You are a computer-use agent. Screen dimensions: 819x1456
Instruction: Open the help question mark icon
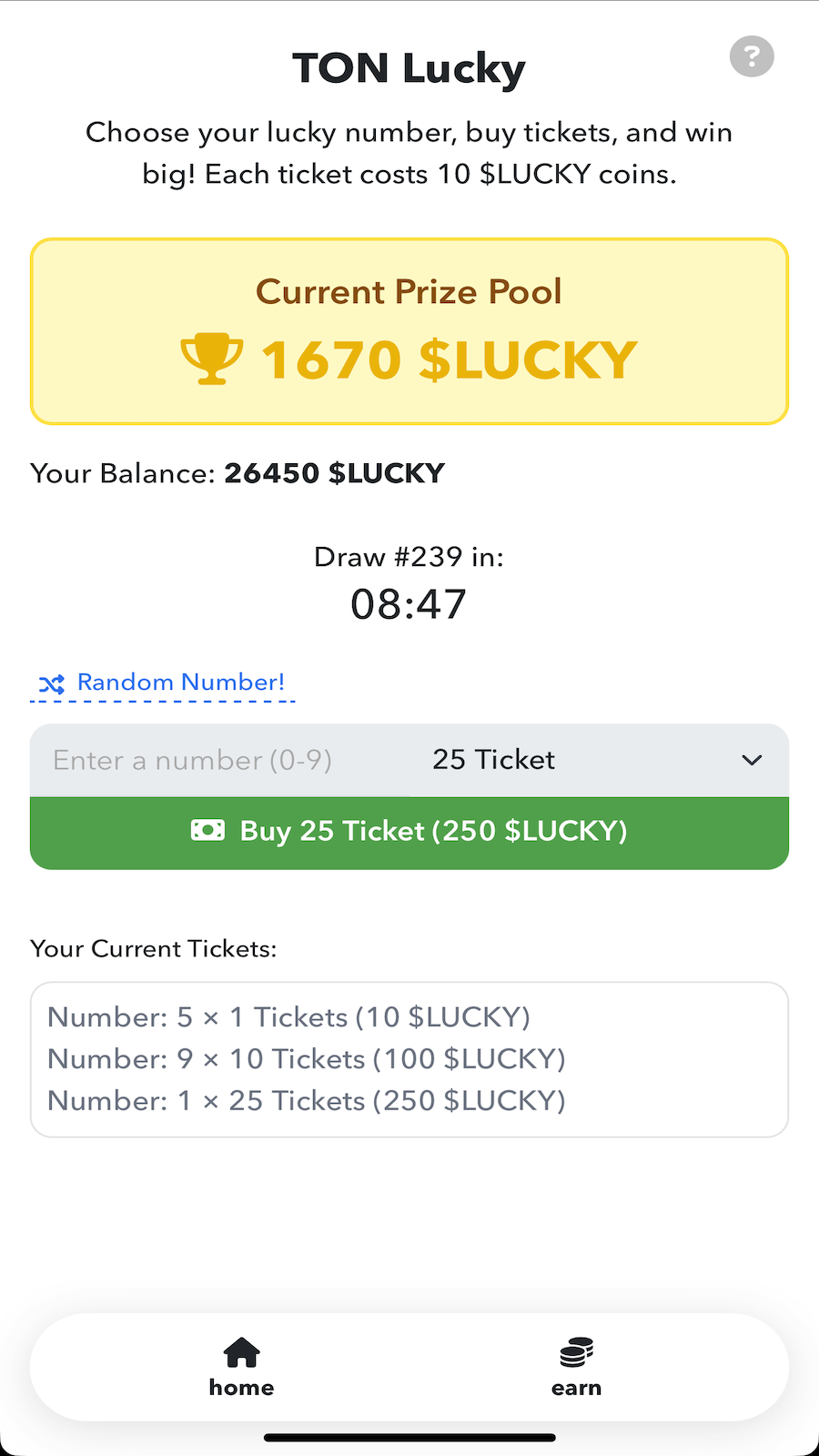tap(751, 56)
